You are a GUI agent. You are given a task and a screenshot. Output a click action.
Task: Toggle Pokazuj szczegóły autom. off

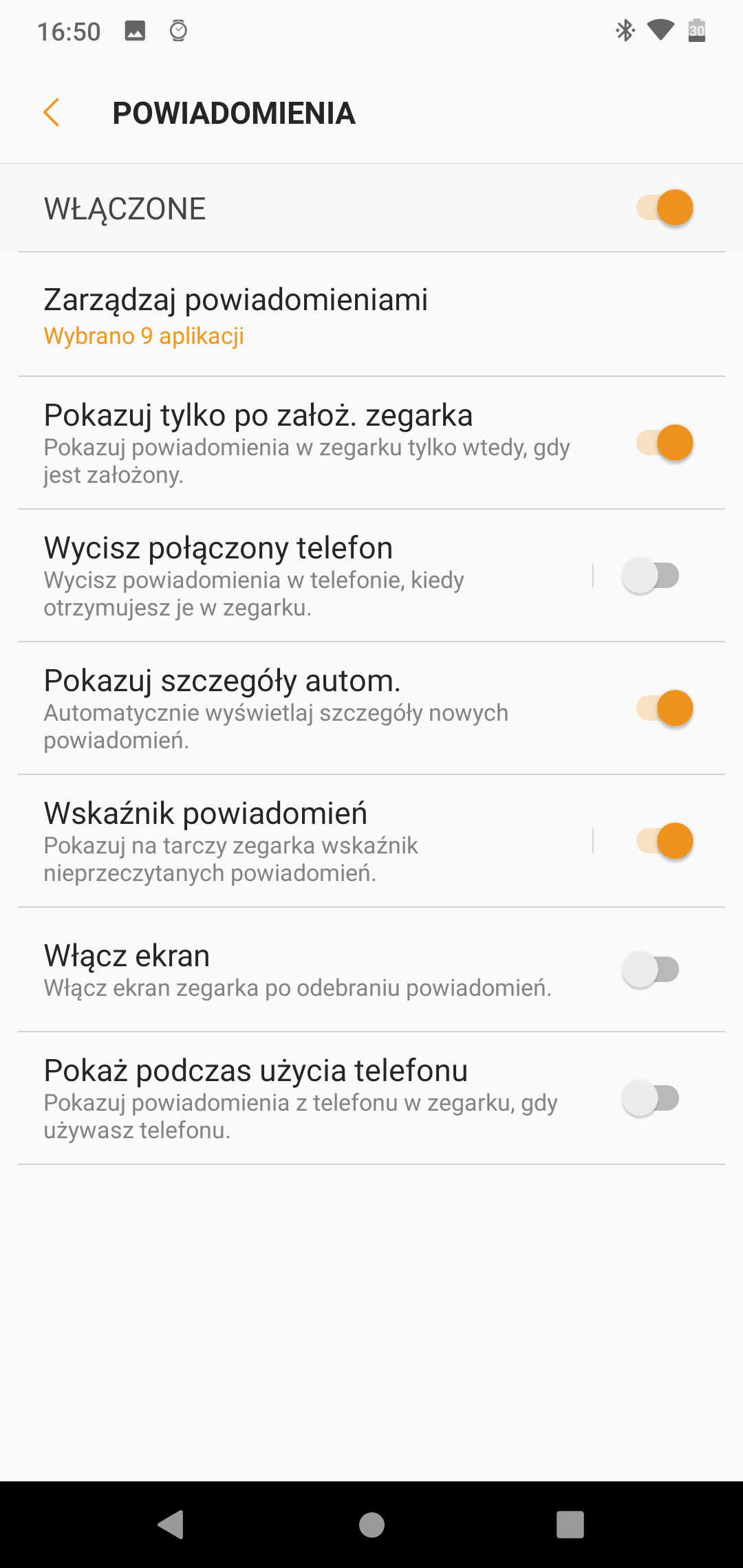click(665, 708)
